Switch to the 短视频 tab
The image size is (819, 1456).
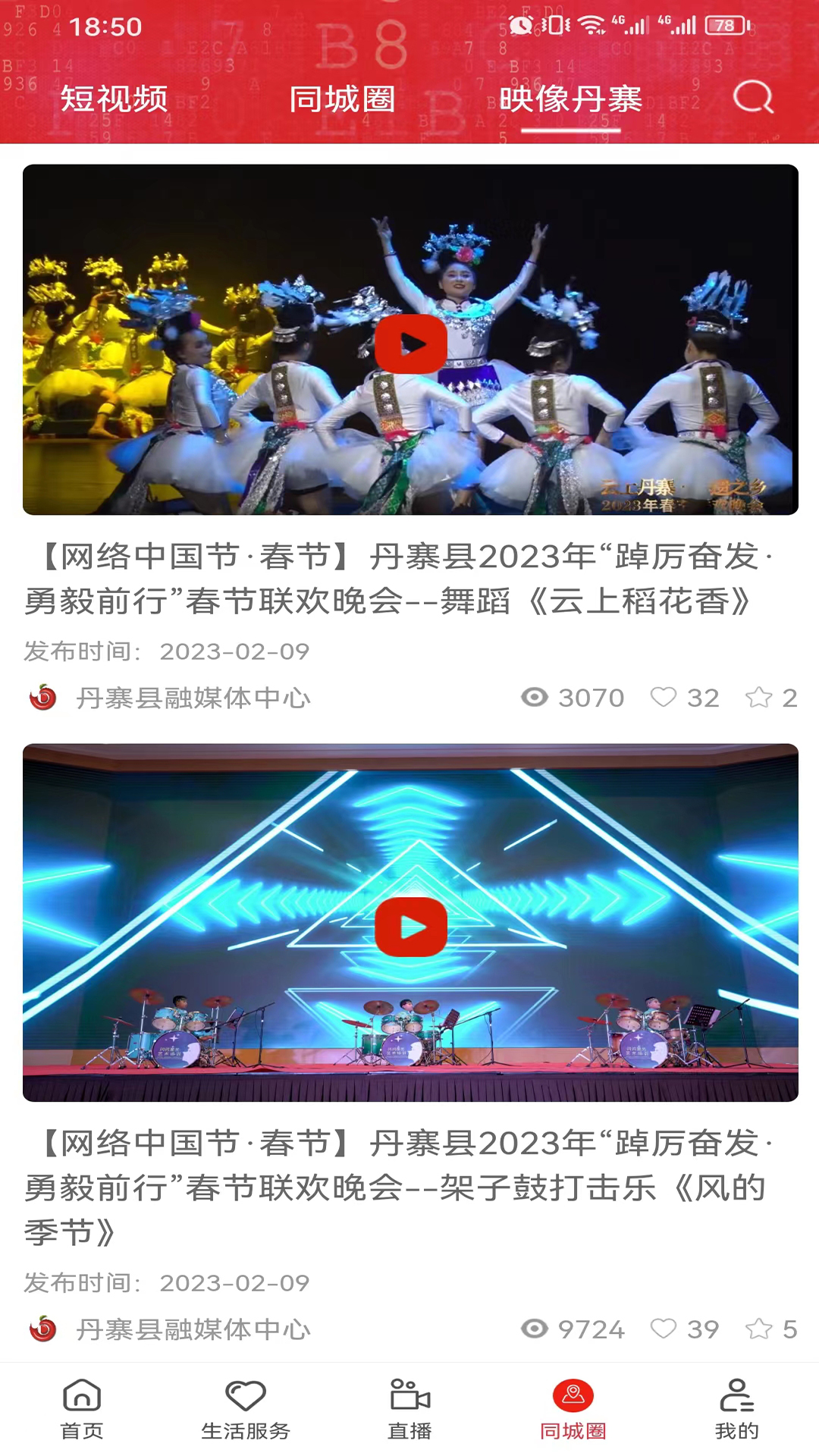114,99
